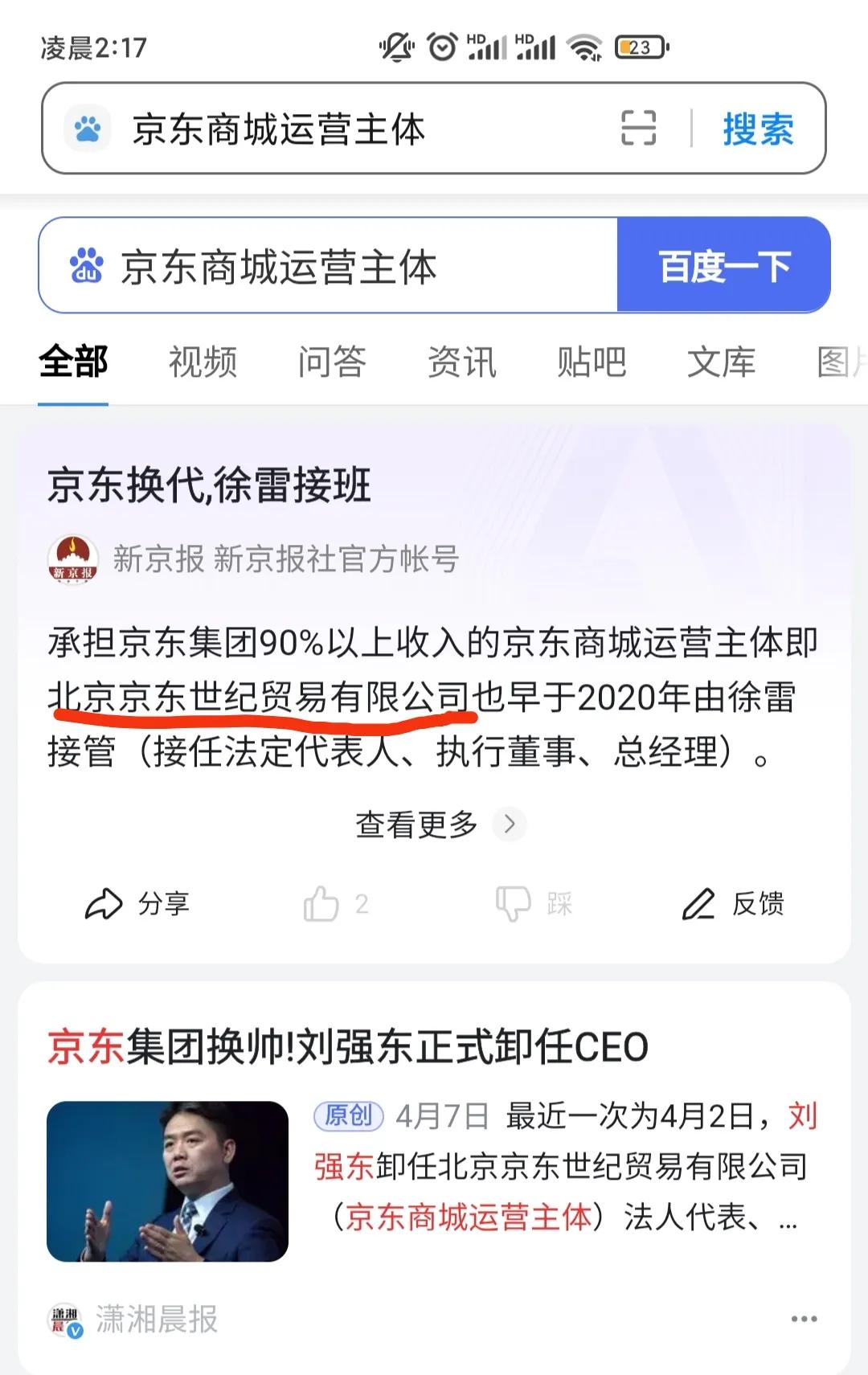868x1375 pixels.
Task: Open the QR code scanner icon
Action: click(639, 129)
